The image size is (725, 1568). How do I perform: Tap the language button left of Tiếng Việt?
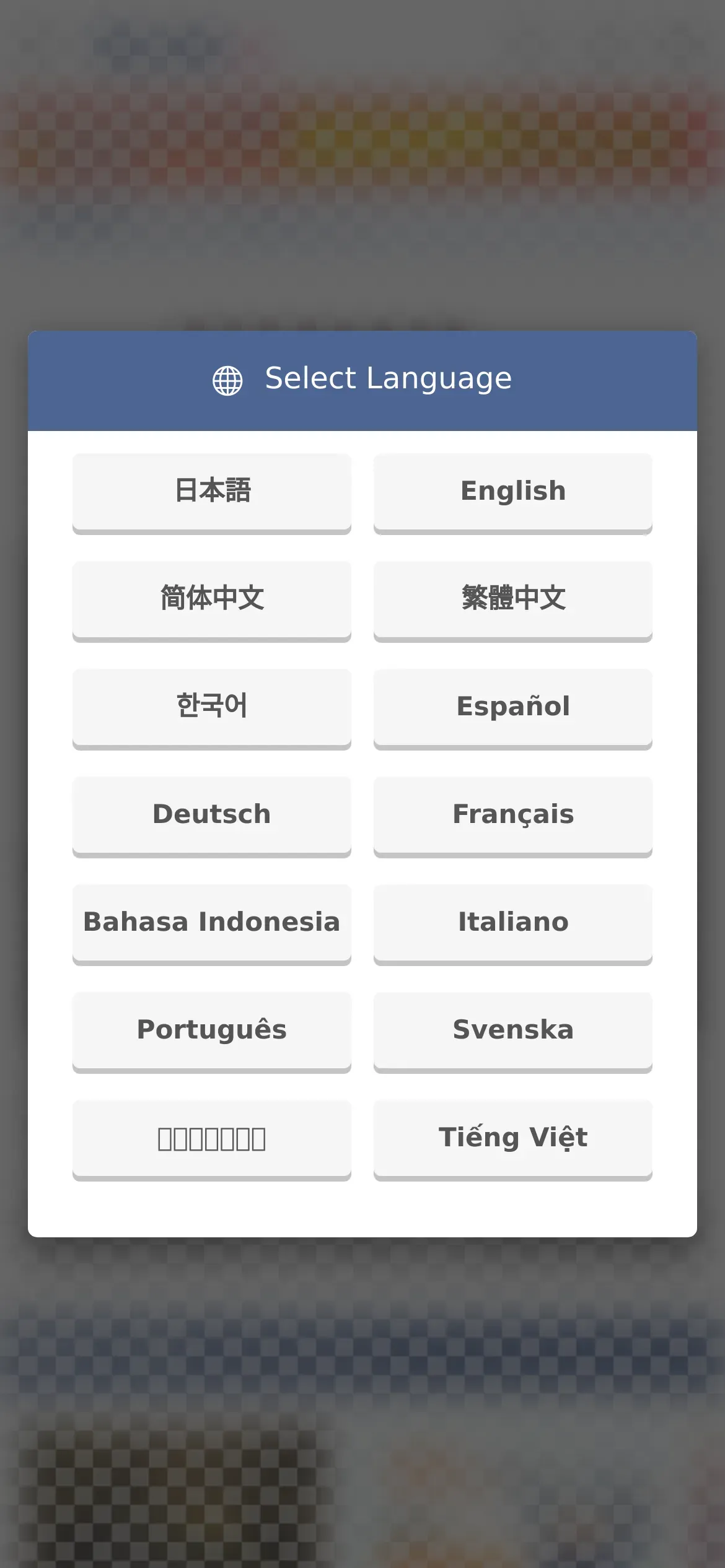point(212,1138)
